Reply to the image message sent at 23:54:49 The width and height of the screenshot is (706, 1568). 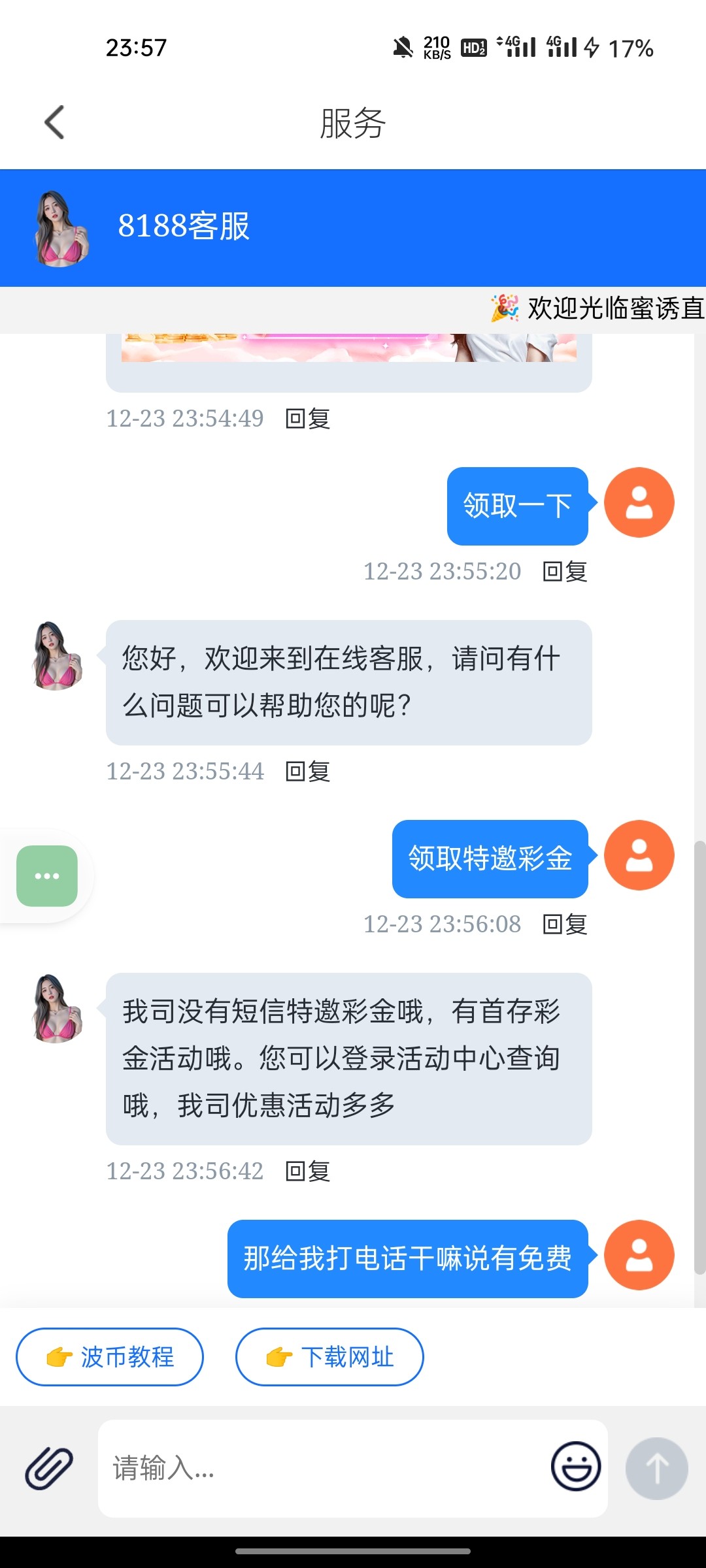[x=308, y=419]
